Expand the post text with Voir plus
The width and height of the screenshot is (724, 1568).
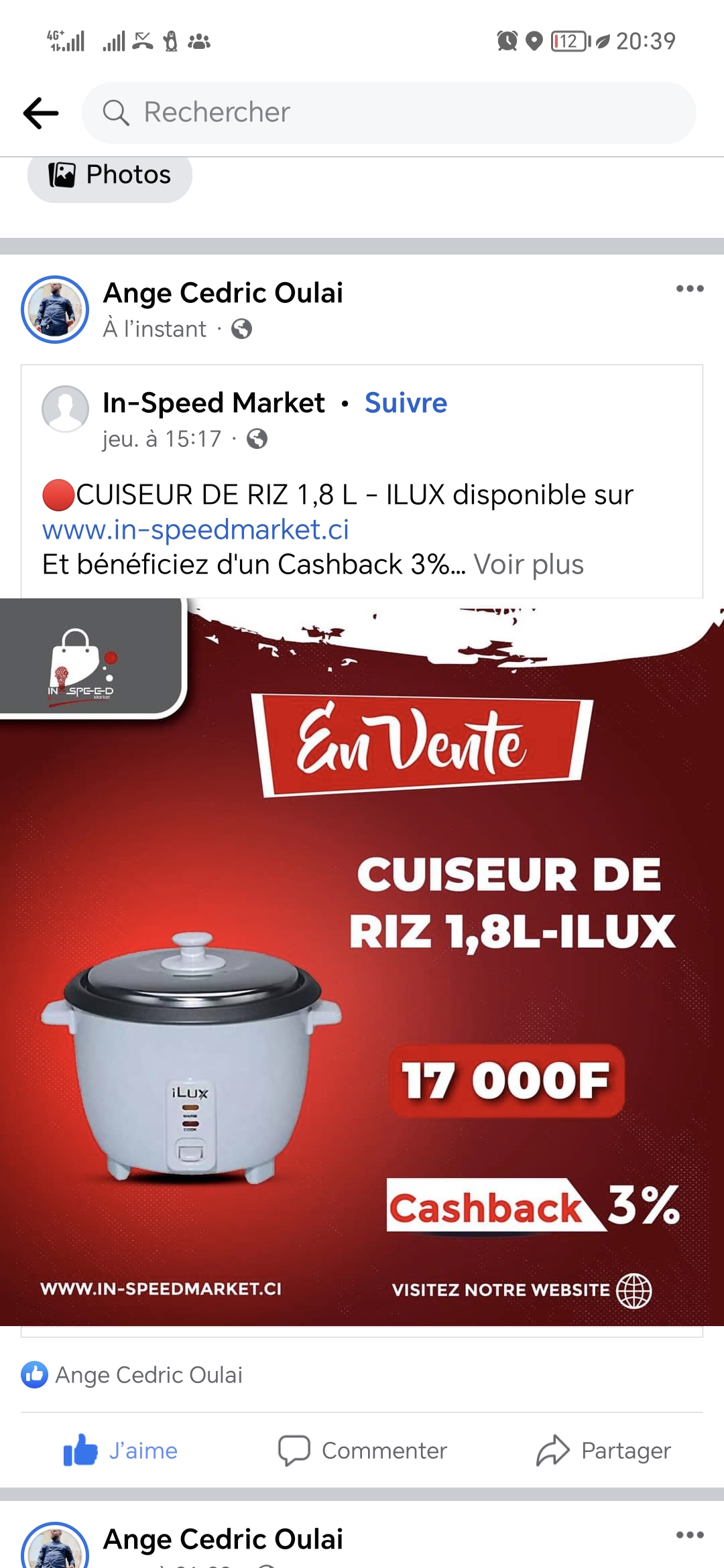coord(528,565)
